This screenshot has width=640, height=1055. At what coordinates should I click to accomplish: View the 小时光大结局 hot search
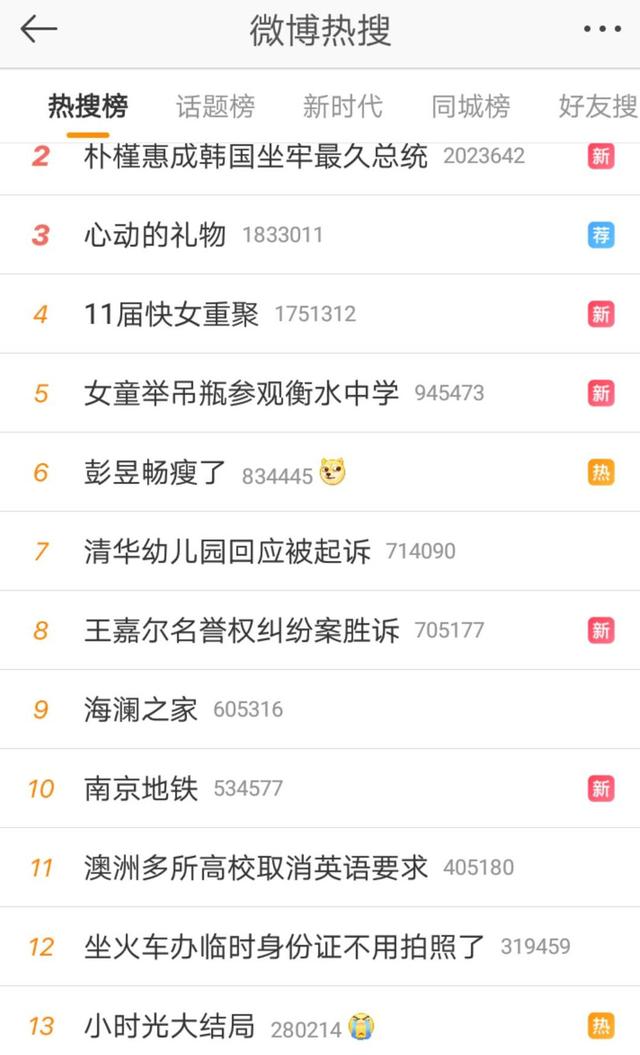[320, 1021]
